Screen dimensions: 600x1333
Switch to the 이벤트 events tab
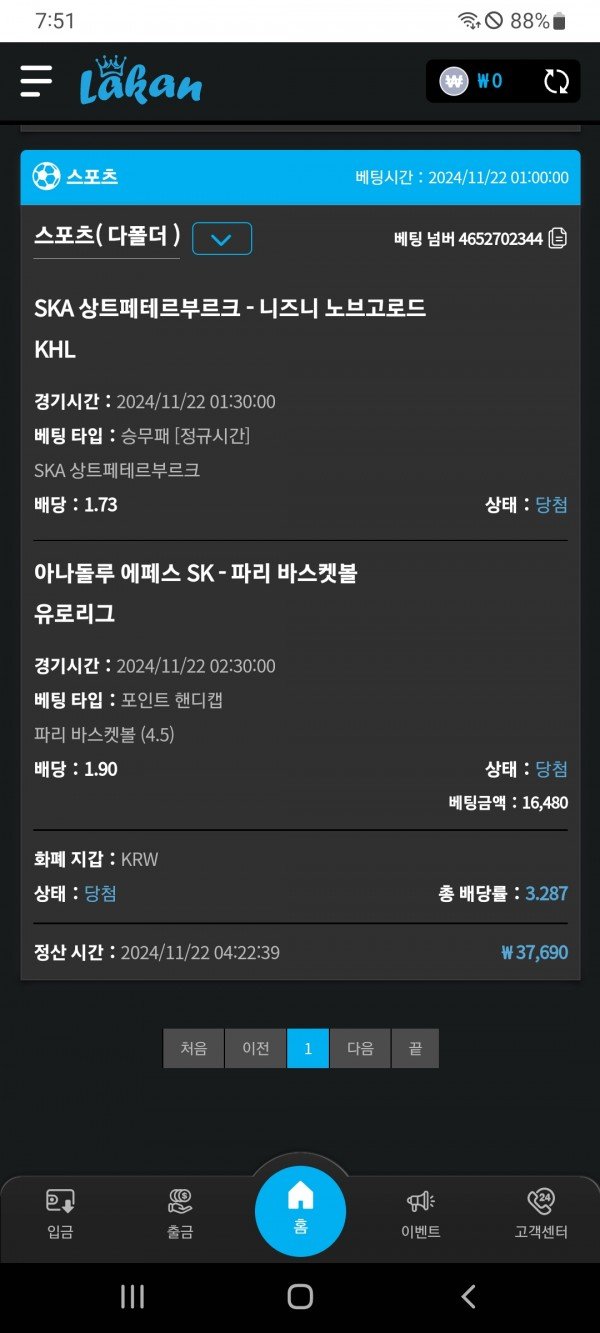pos(420,1213)
